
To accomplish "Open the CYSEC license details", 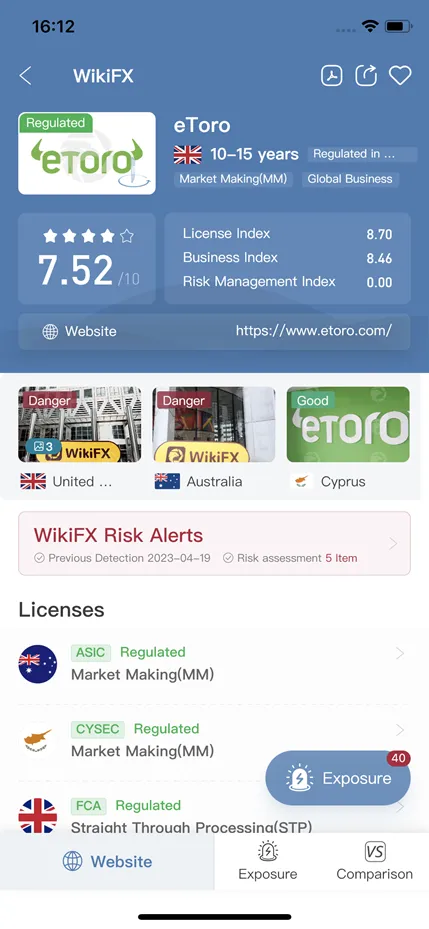I will (x=214, y=740).
